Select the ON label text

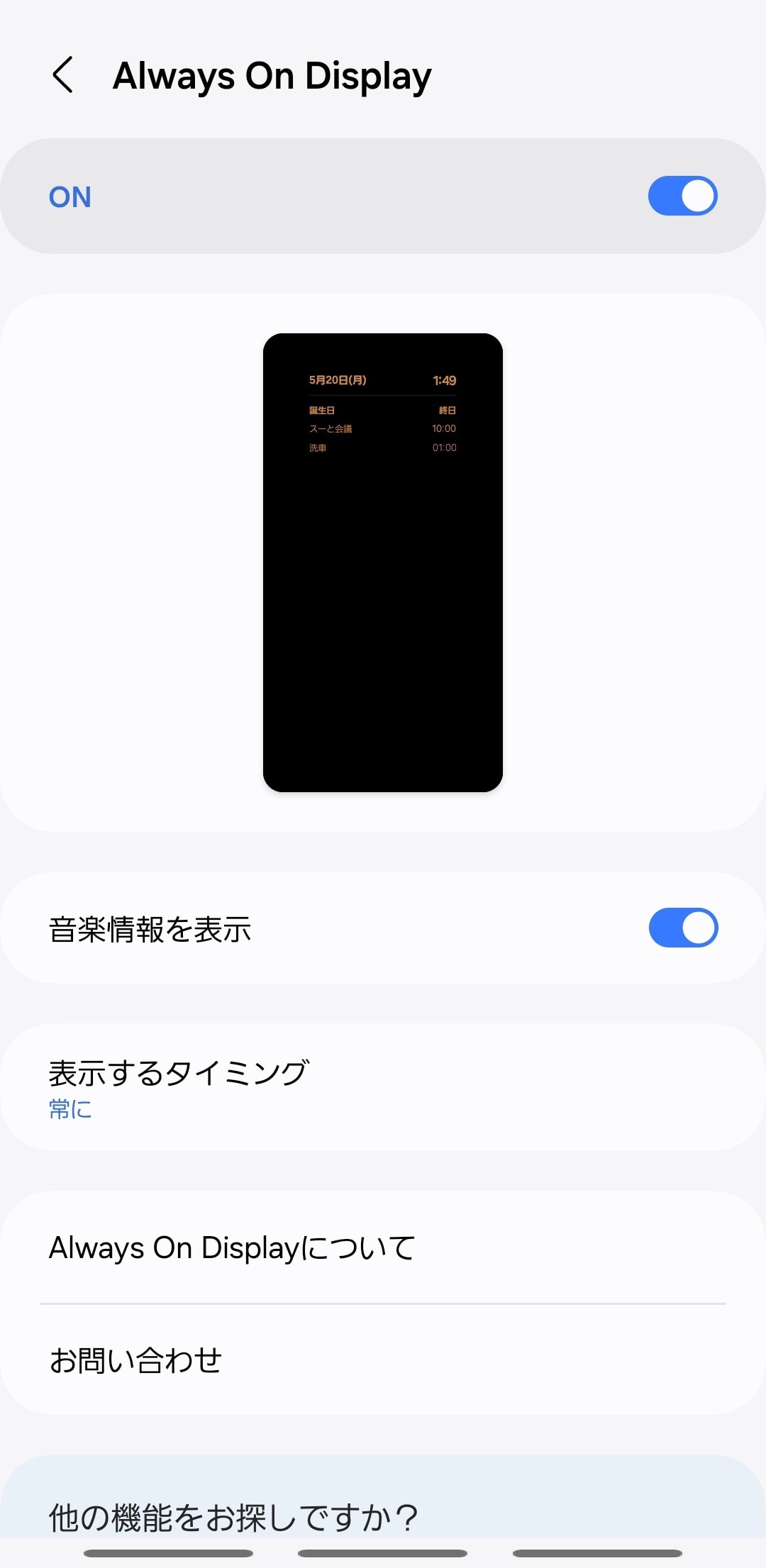point(69,196)
